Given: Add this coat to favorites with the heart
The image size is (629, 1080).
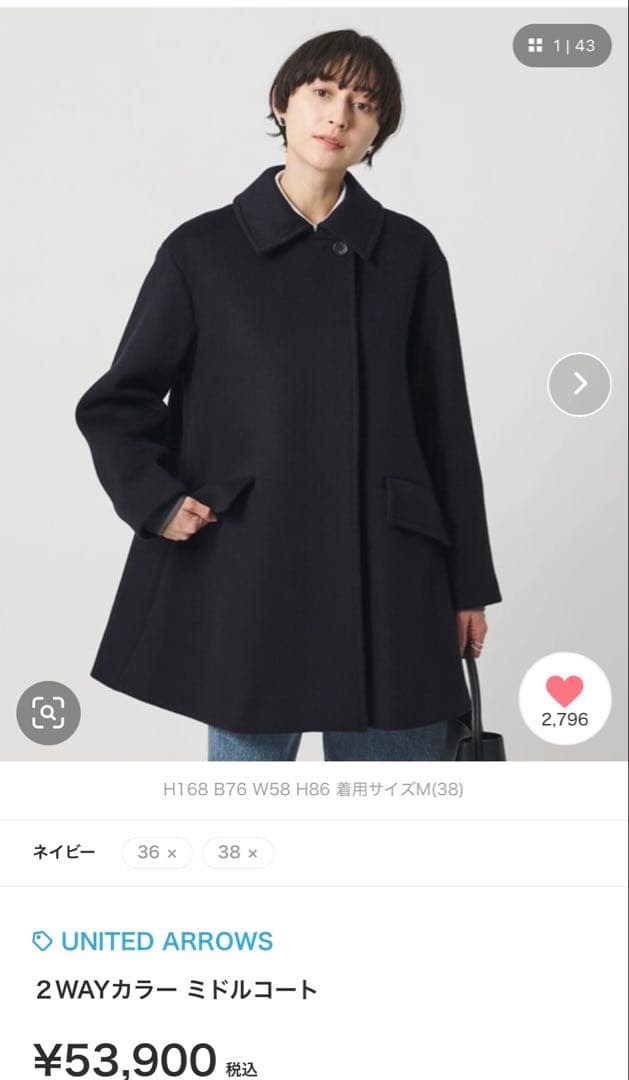Looking at the screenshot, I should pos(564,699).
